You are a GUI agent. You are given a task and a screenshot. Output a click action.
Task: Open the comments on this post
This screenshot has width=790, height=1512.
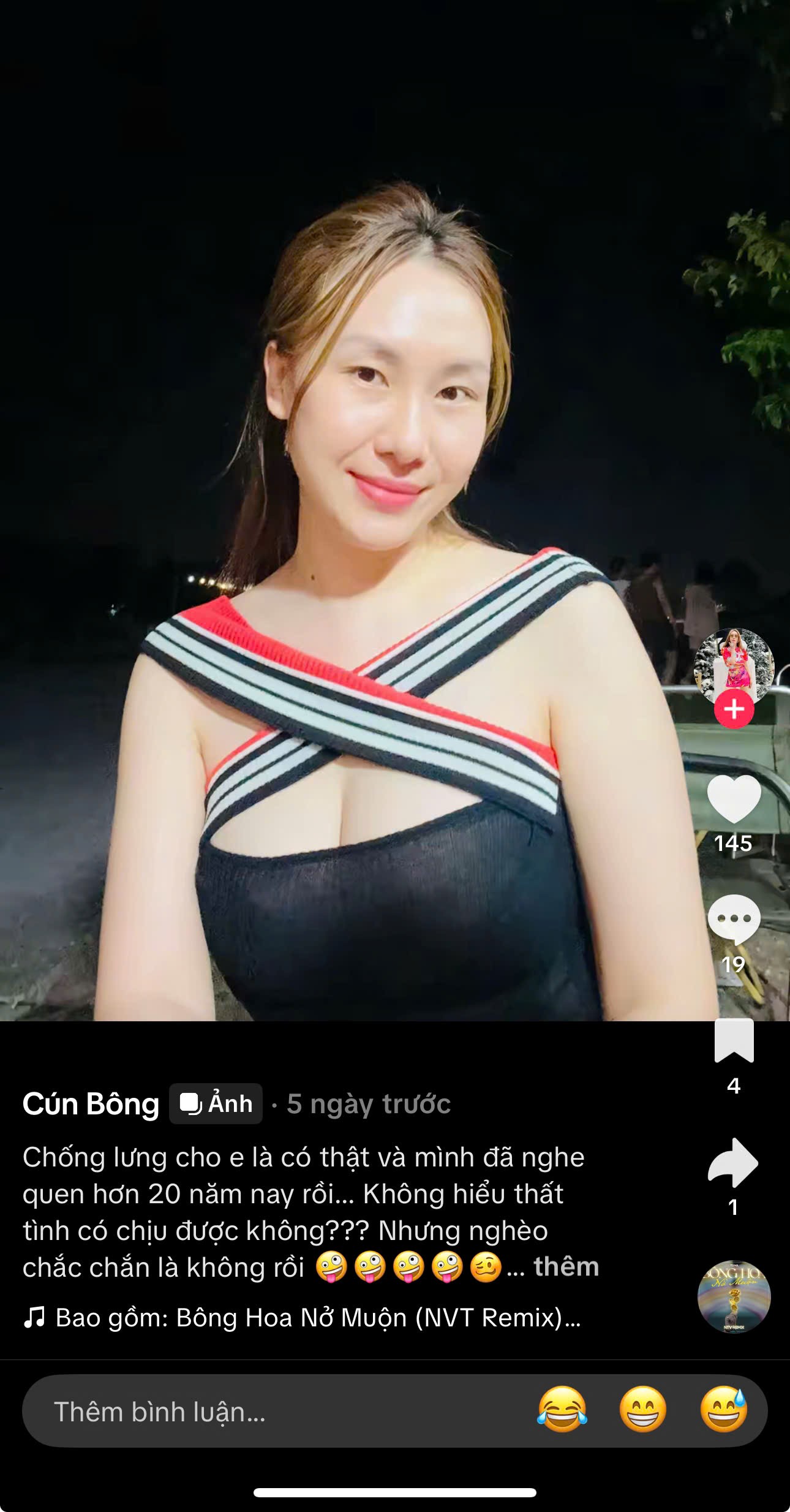[733, 919]
